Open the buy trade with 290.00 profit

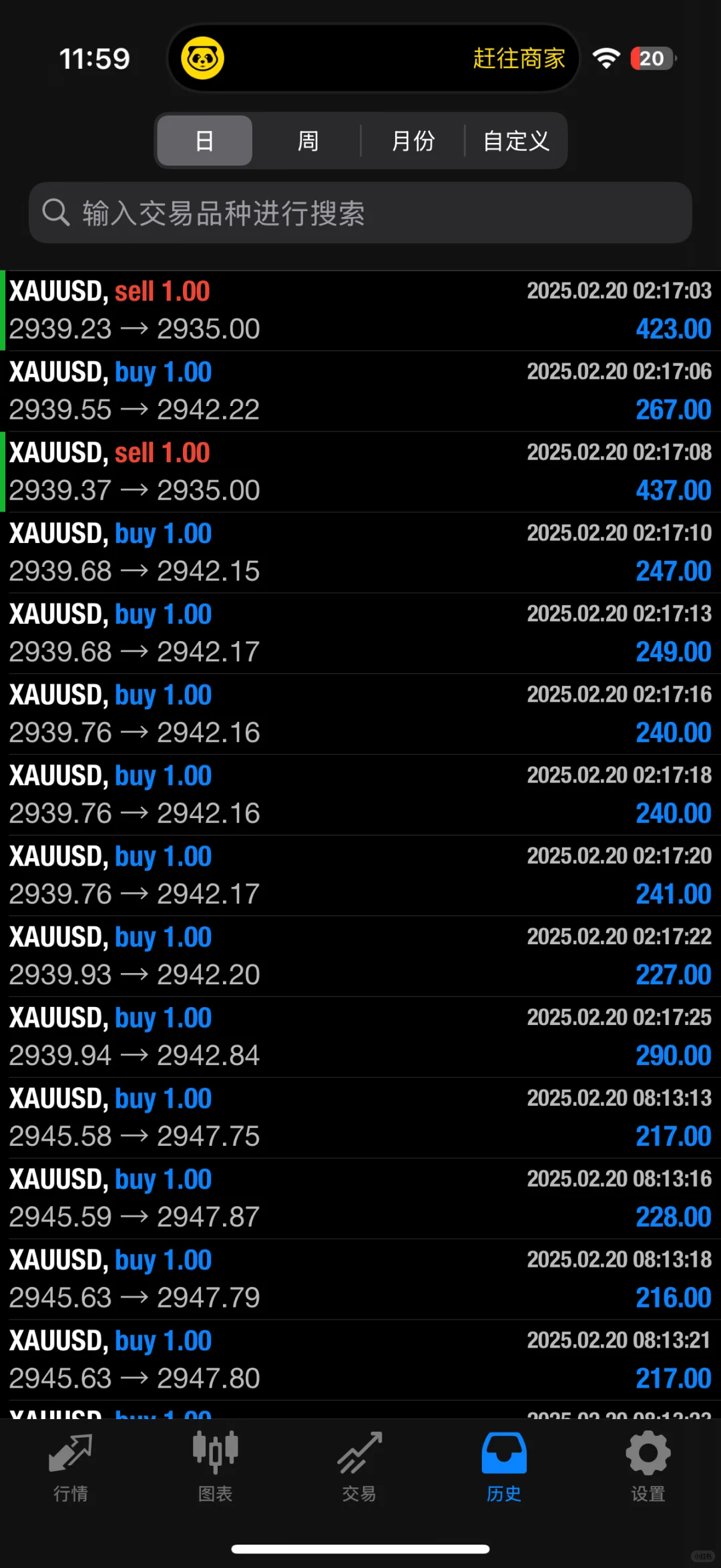pos(360,1037)
